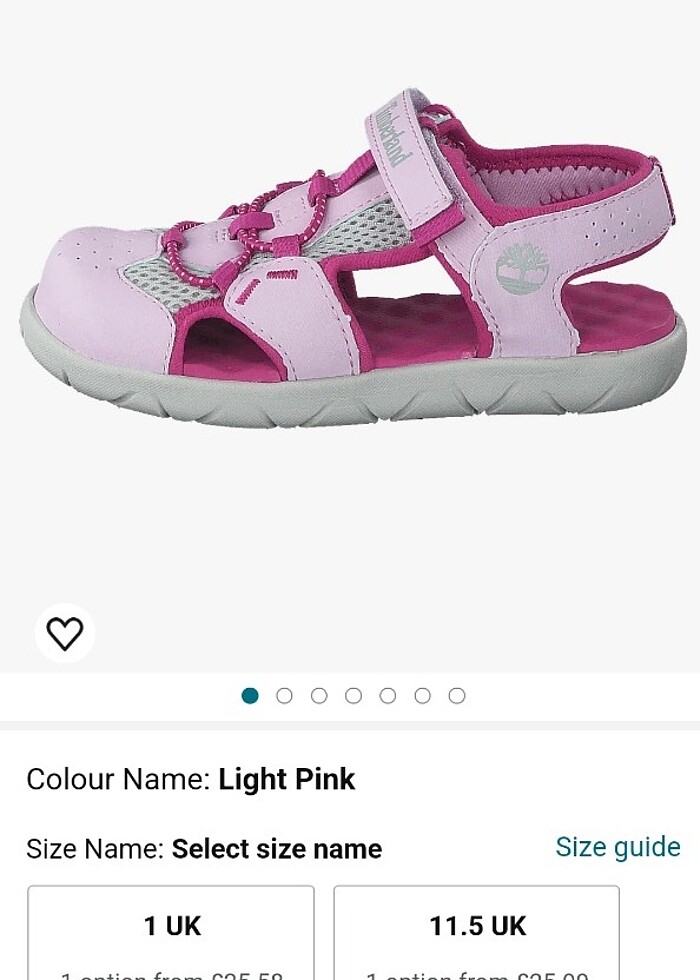Image resolution: width=700 pixels, height=980 pixels.
Task: Open the Size guide link
Action: click(617, 847)
